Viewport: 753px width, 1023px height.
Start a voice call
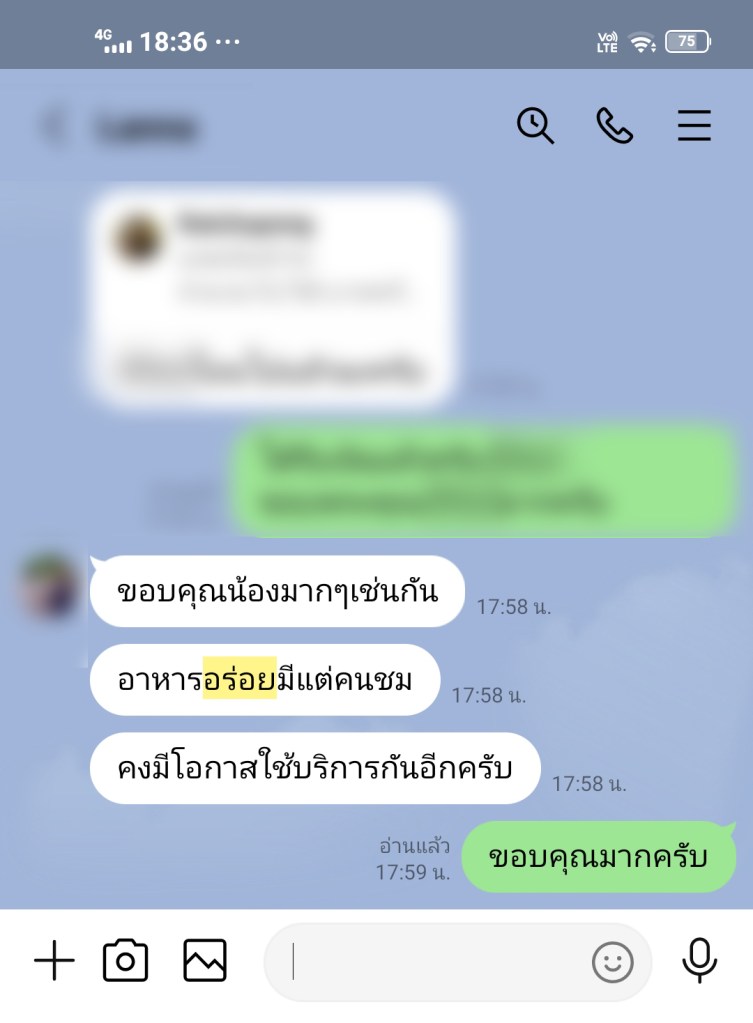coord(614,126)
